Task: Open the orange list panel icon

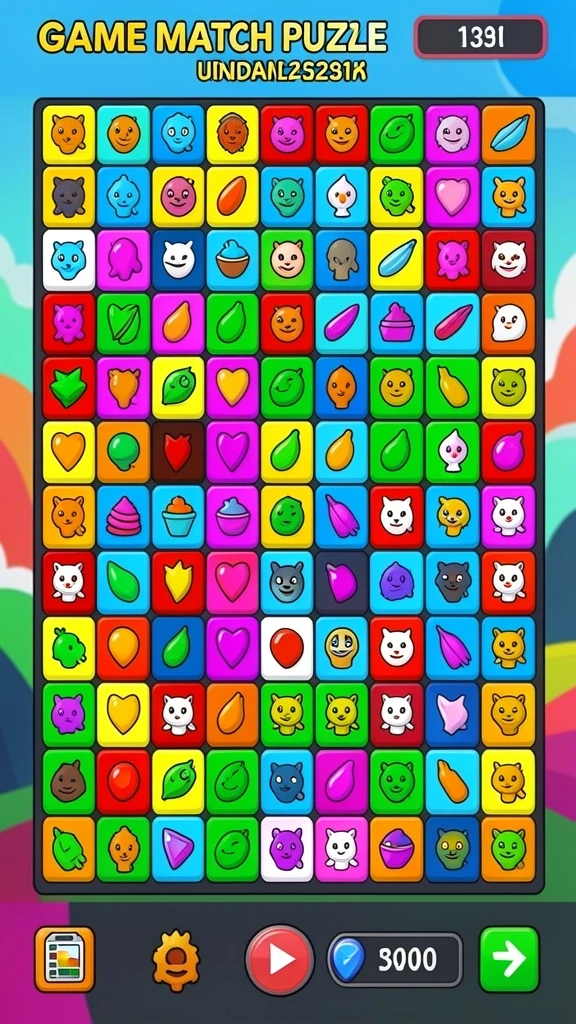Action: pos(65,959)
